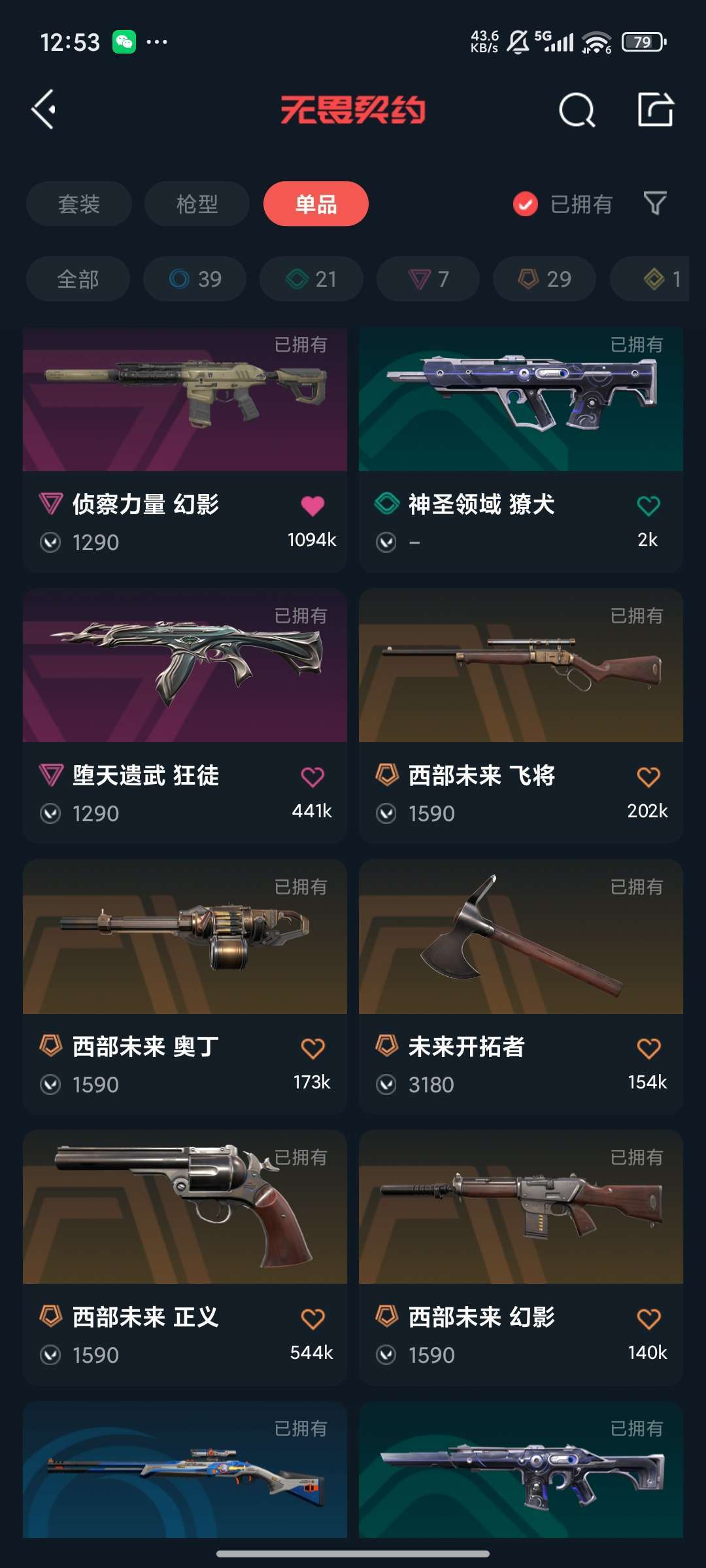Screen dimensions: 706x1568
Task: Go back using the top-left arrow
Action: (44, 109)
